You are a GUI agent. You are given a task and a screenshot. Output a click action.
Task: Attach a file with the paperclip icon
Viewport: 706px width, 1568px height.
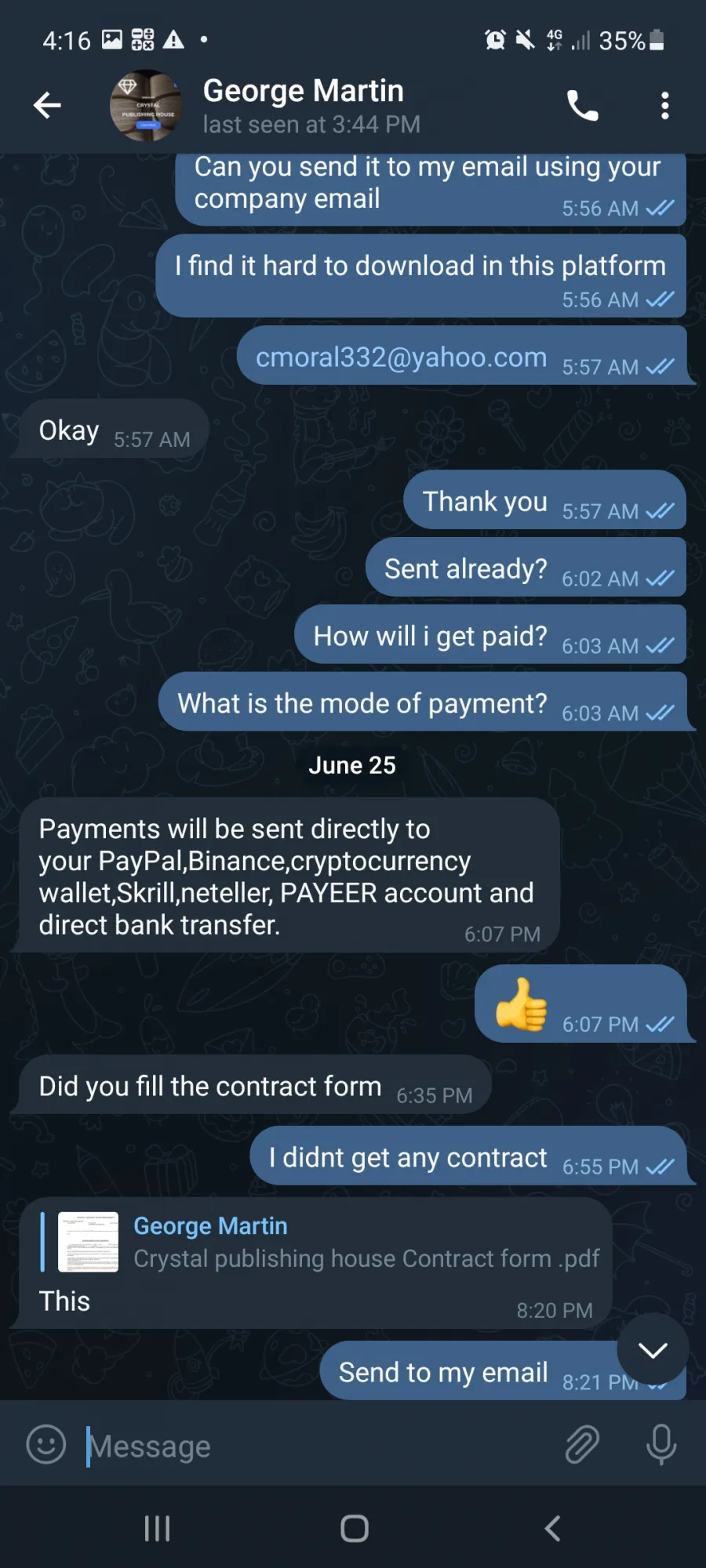(582, 1444)
